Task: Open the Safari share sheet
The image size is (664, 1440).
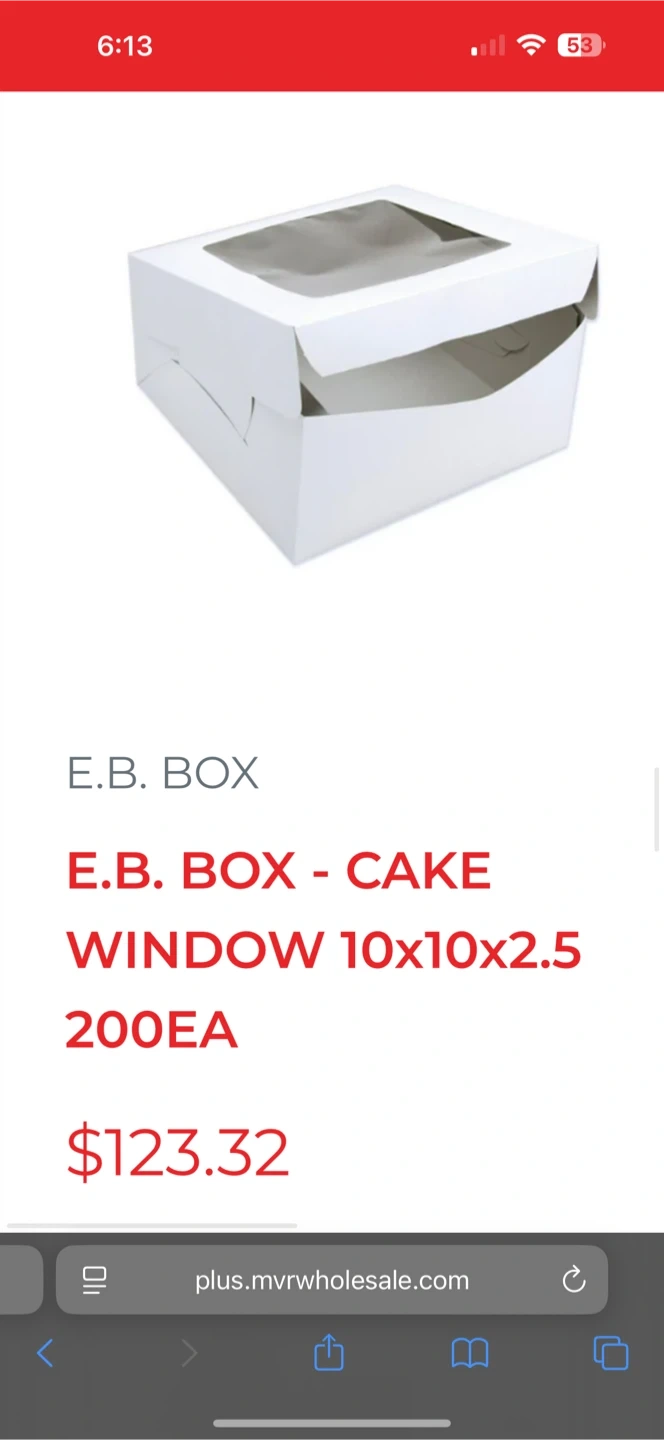Action: tap(329, 1353)
